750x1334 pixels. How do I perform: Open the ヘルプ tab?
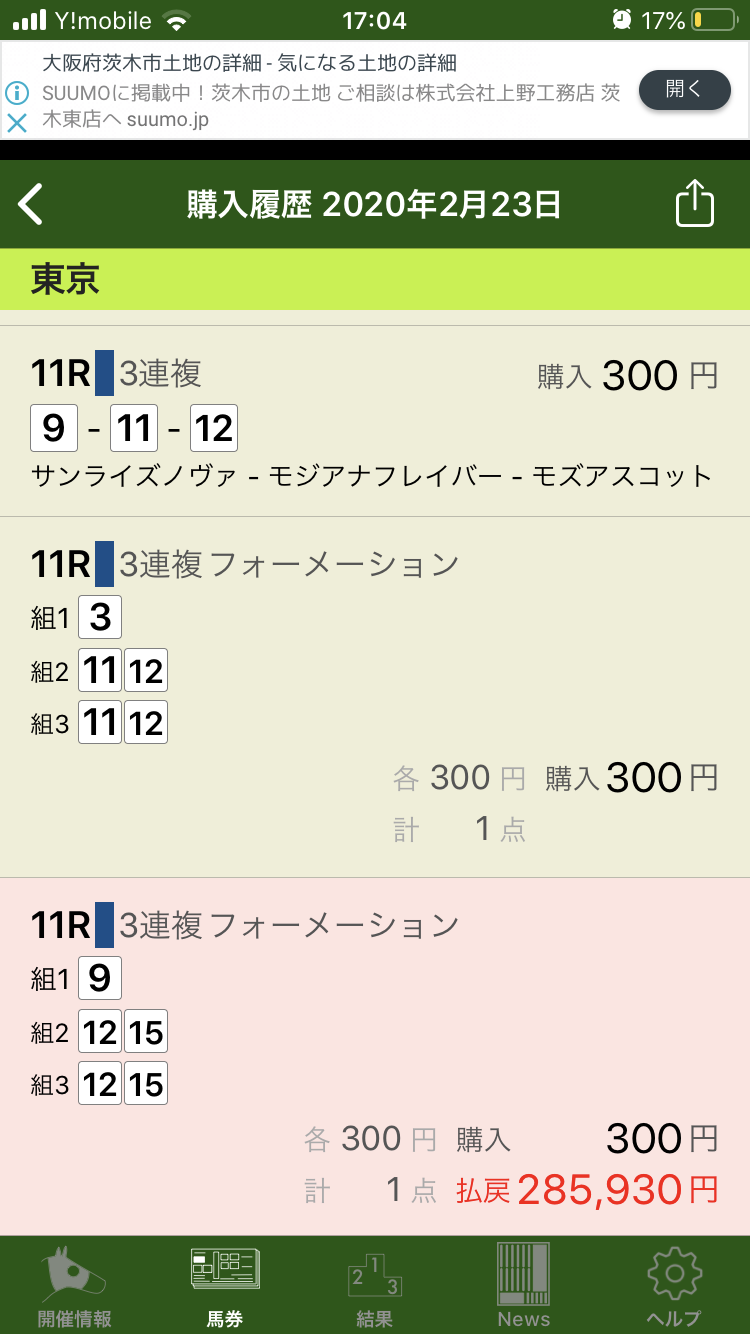click(674, 1287)
